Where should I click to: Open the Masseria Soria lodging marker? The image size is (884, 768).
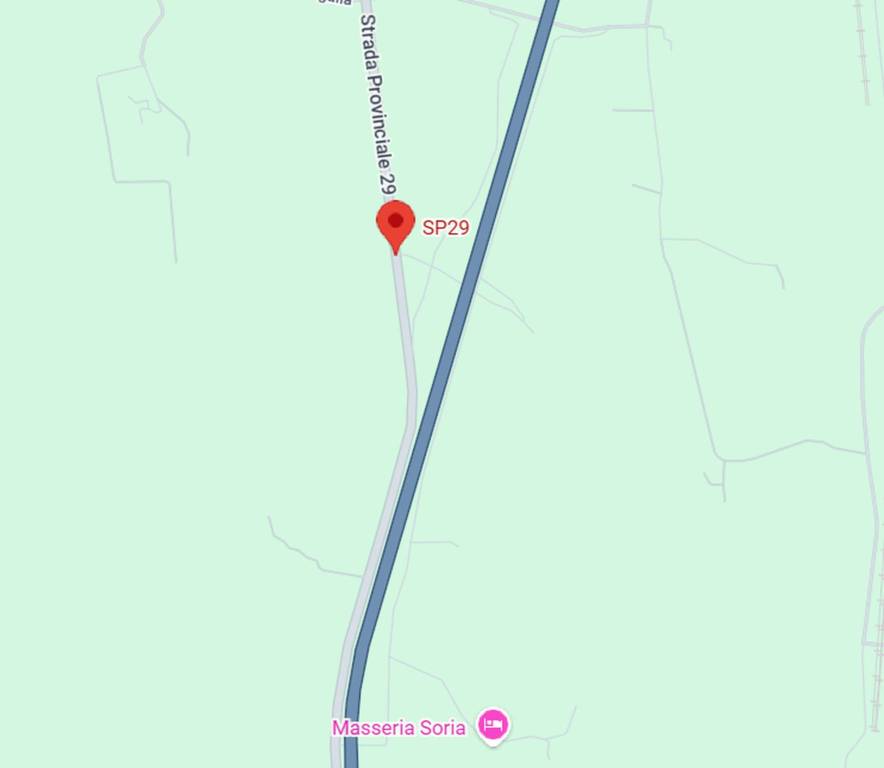pos(493,725)
